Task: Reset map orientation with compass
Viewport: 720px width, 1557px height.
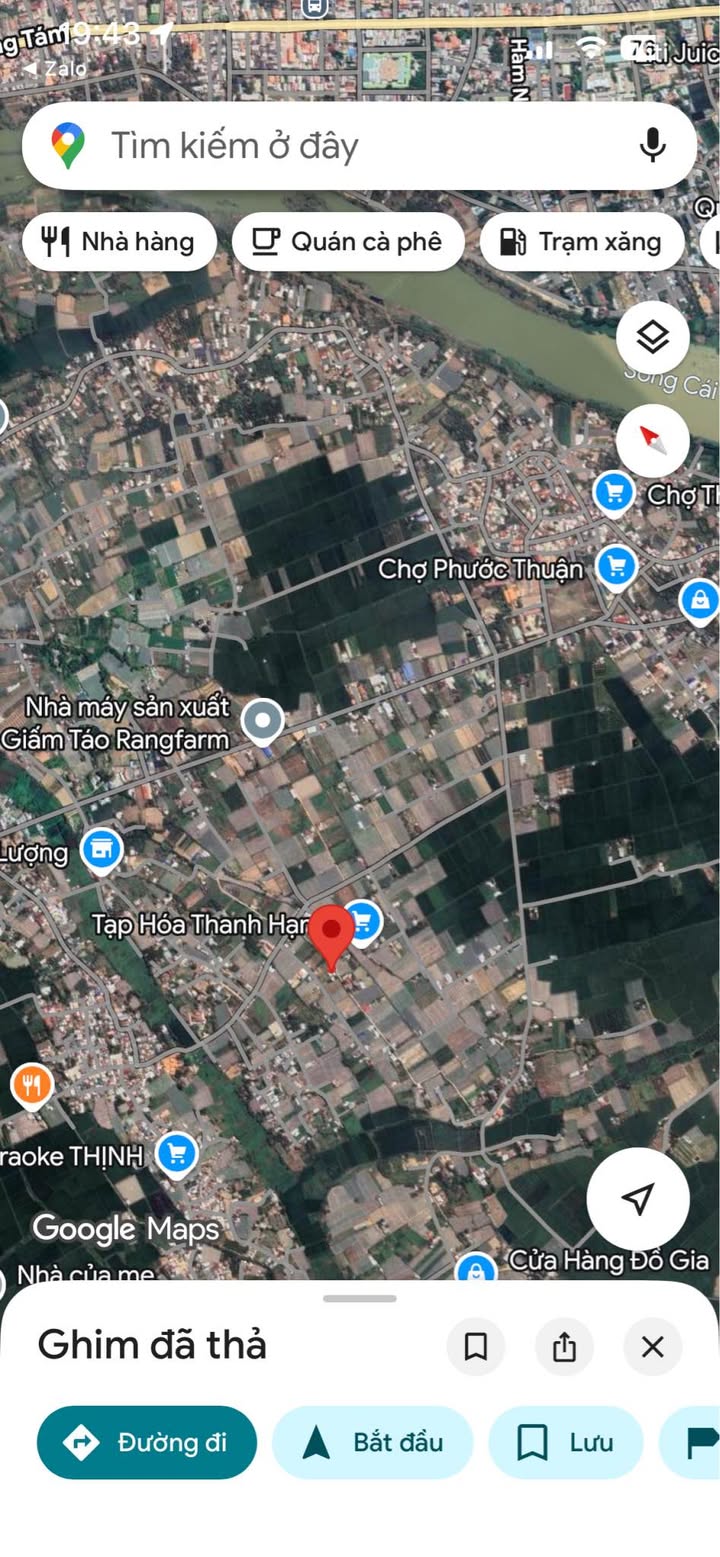Action: point(652,440)
